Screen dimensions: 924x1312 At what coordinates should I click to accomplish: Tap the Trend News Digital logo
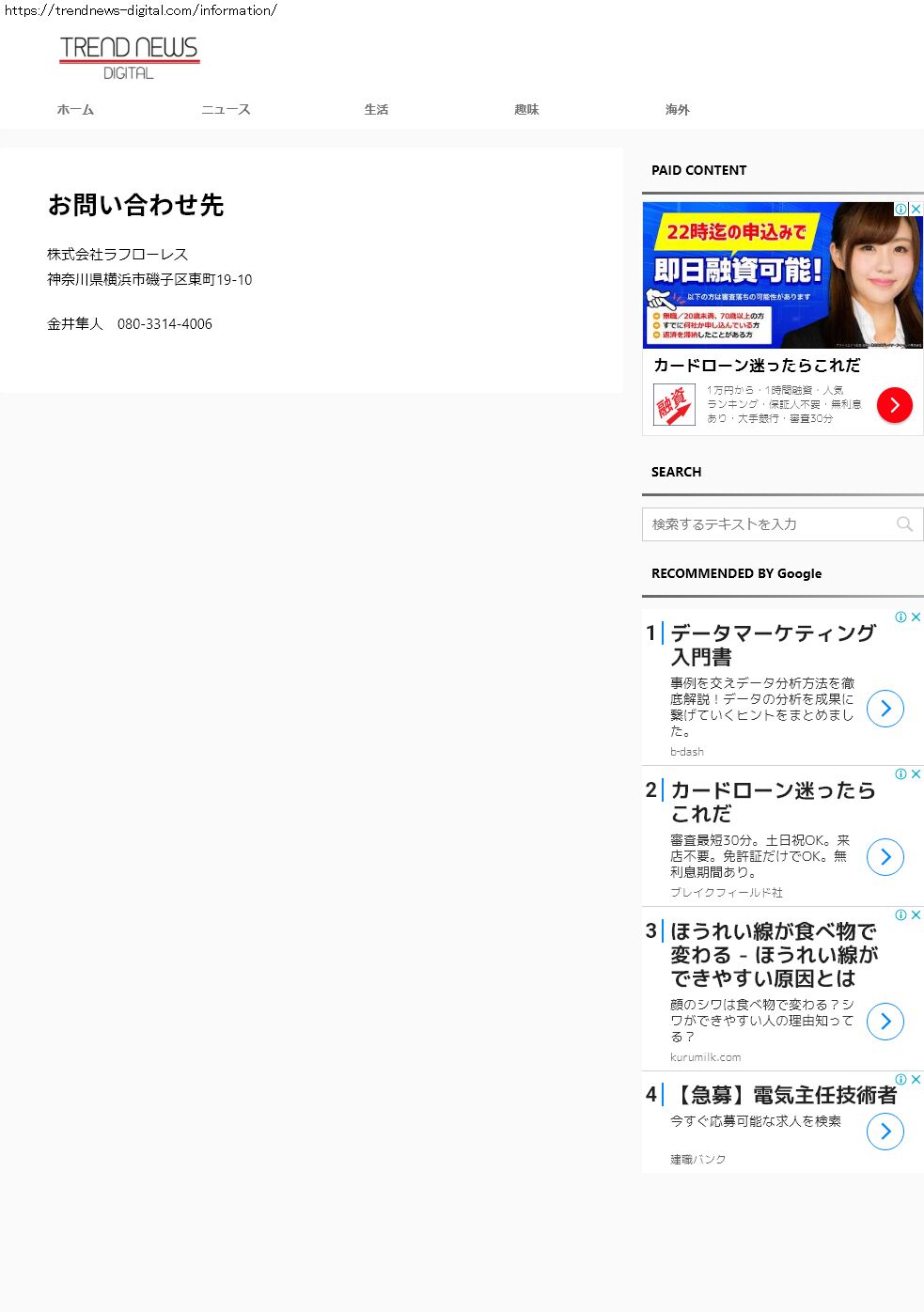point(130,58)
